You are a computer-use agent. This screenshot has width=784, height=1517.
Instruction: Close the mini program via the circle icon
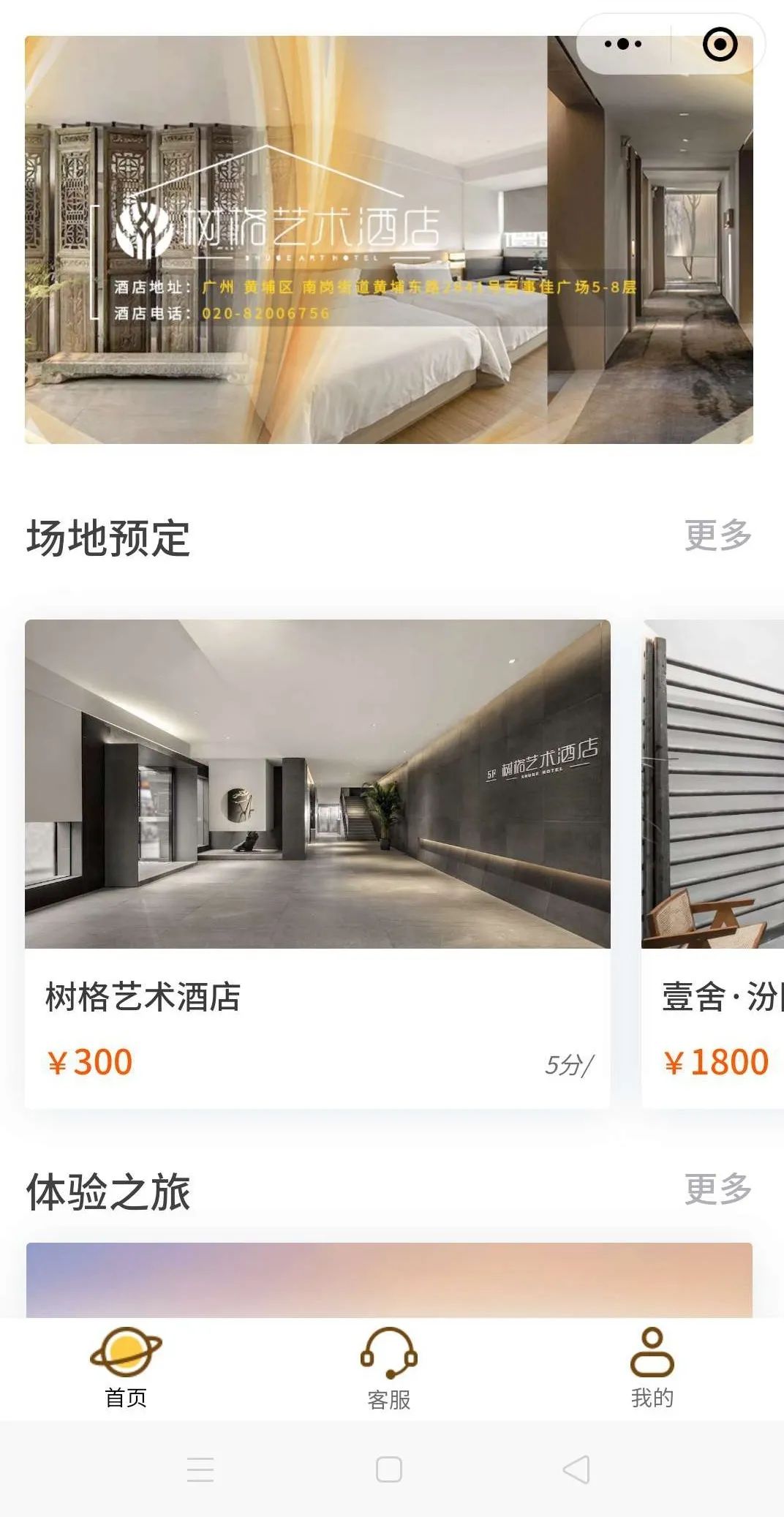[720, 44]
